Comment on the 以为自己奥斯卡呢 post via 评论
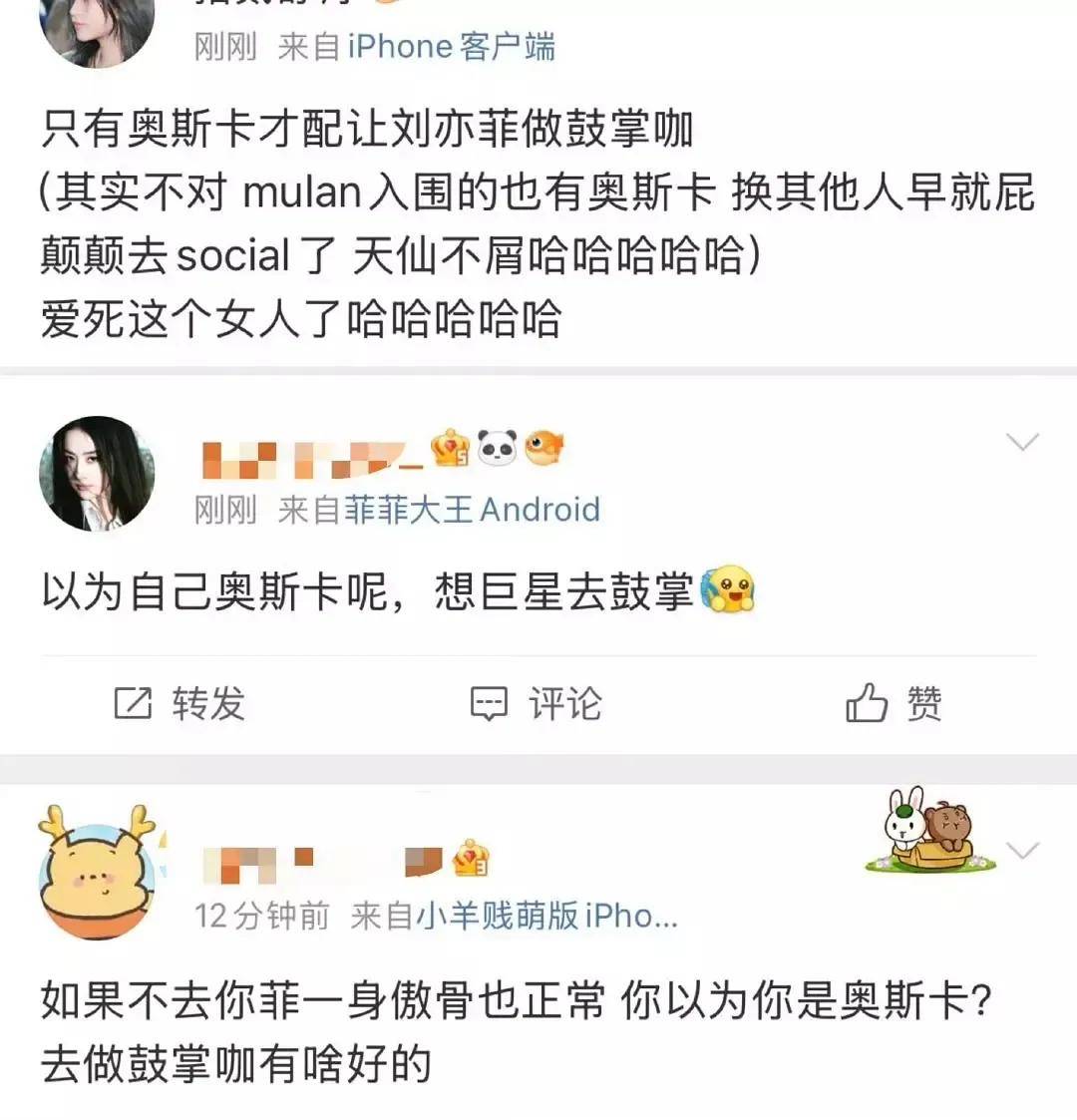The image size is (1077, 1120). (537, 704)
